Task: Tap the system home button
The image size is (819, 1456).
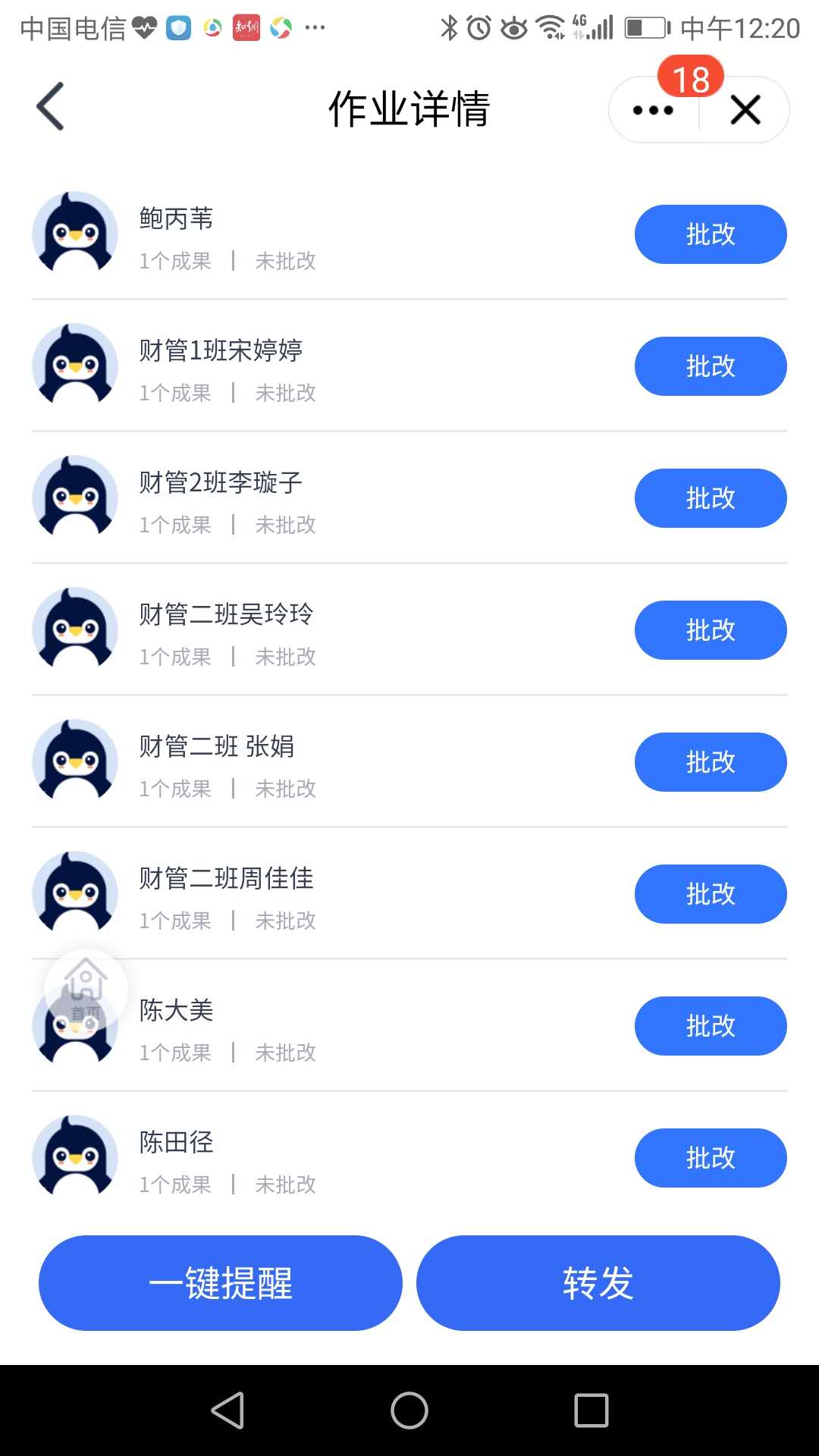Action: pos(409,1410)
